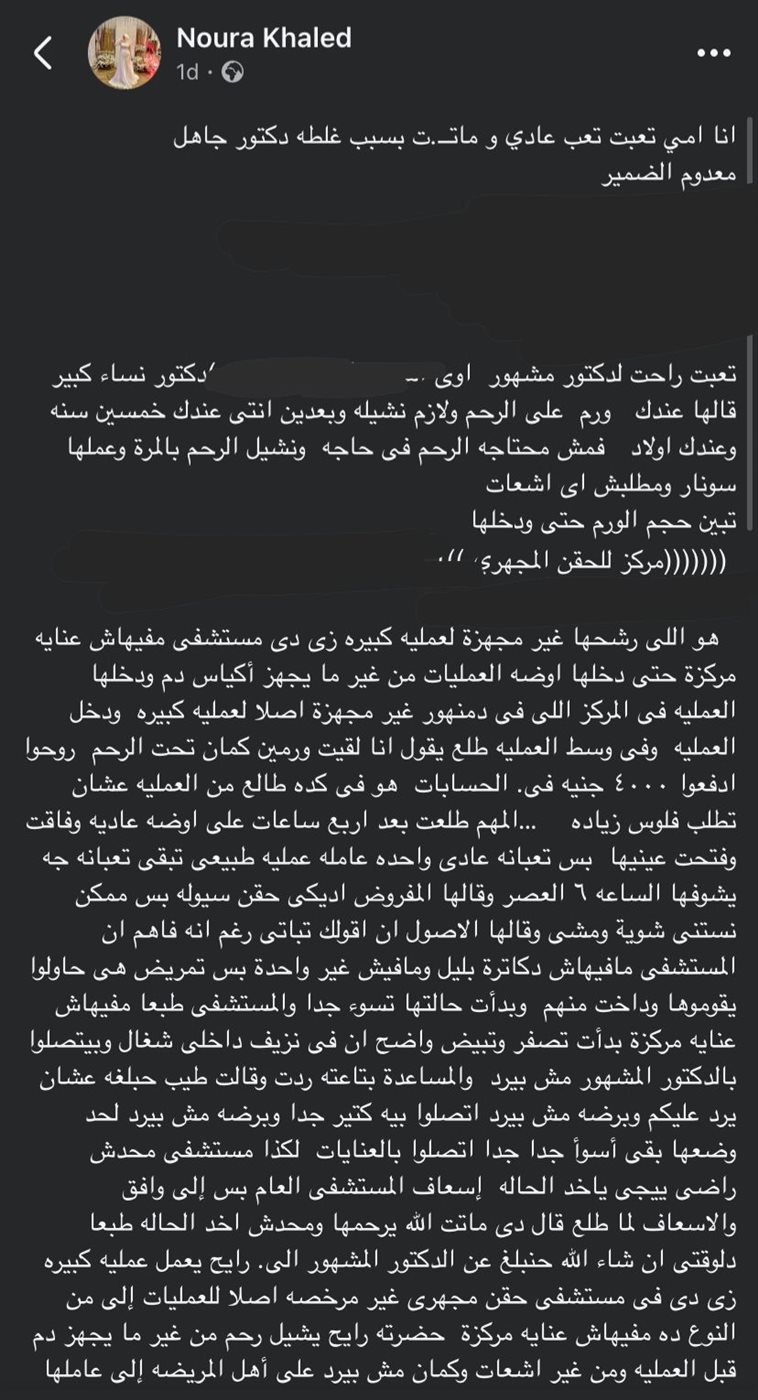Tap the post header bar area
The image size is (758, 1400).
(x=380, y=52)
